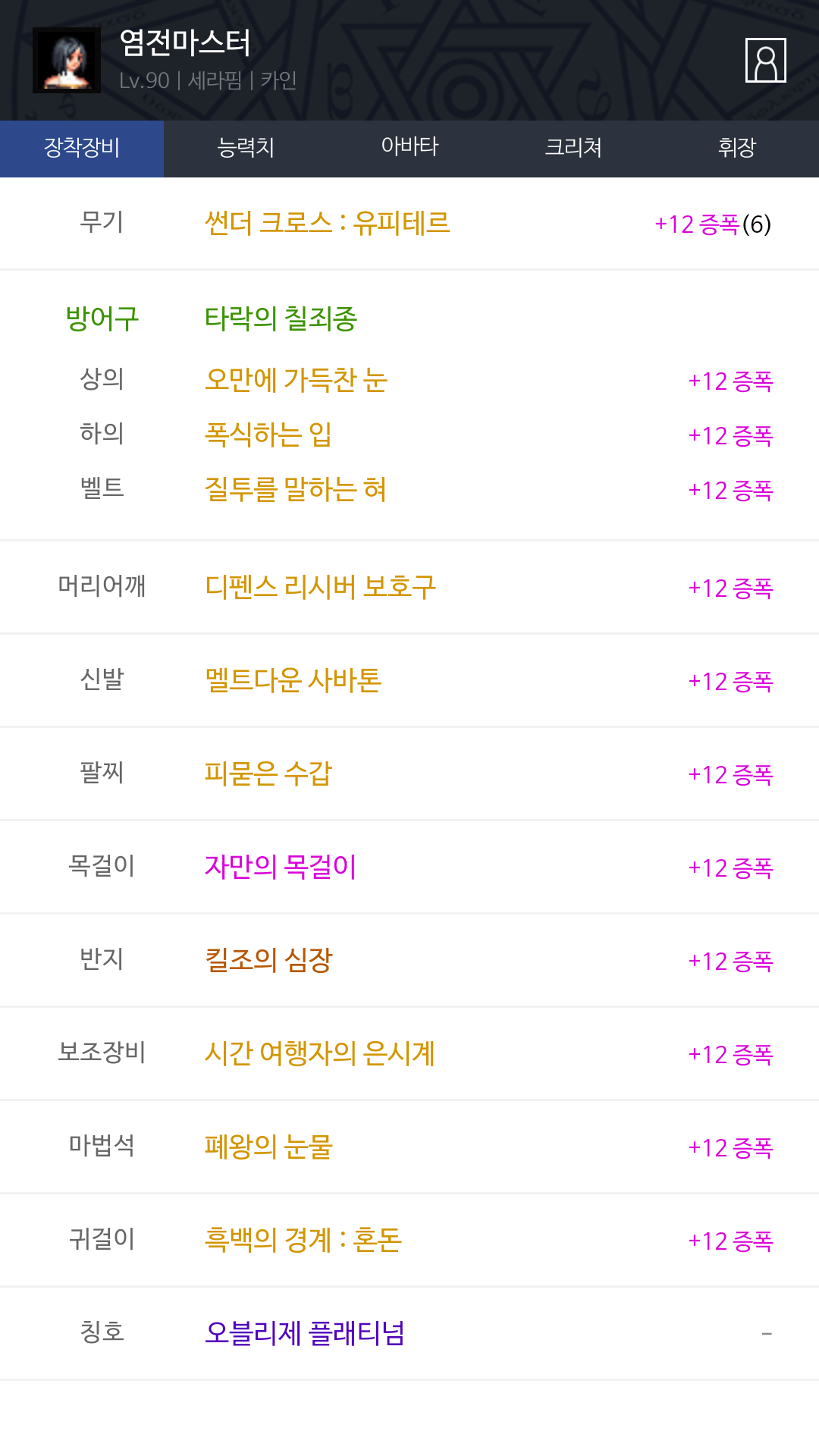Select the 장착장비 tab
Viewport: 819px width, 1456px height.
pyautogui.click(x=82, y=149)
